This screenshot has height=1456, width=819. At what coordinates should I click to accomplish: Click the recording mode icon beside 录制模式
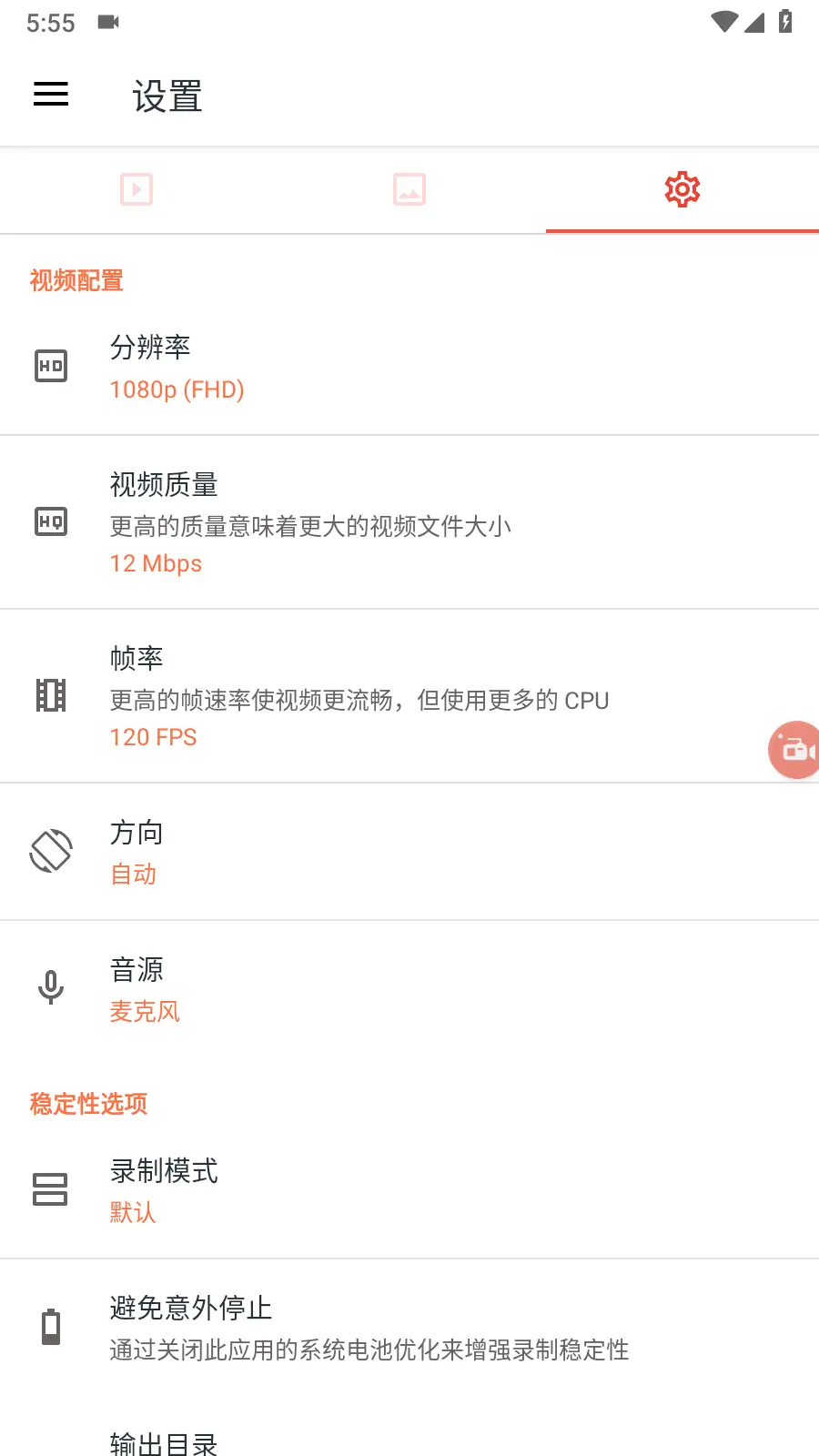pyautogui.click(x=50, y=1189)
